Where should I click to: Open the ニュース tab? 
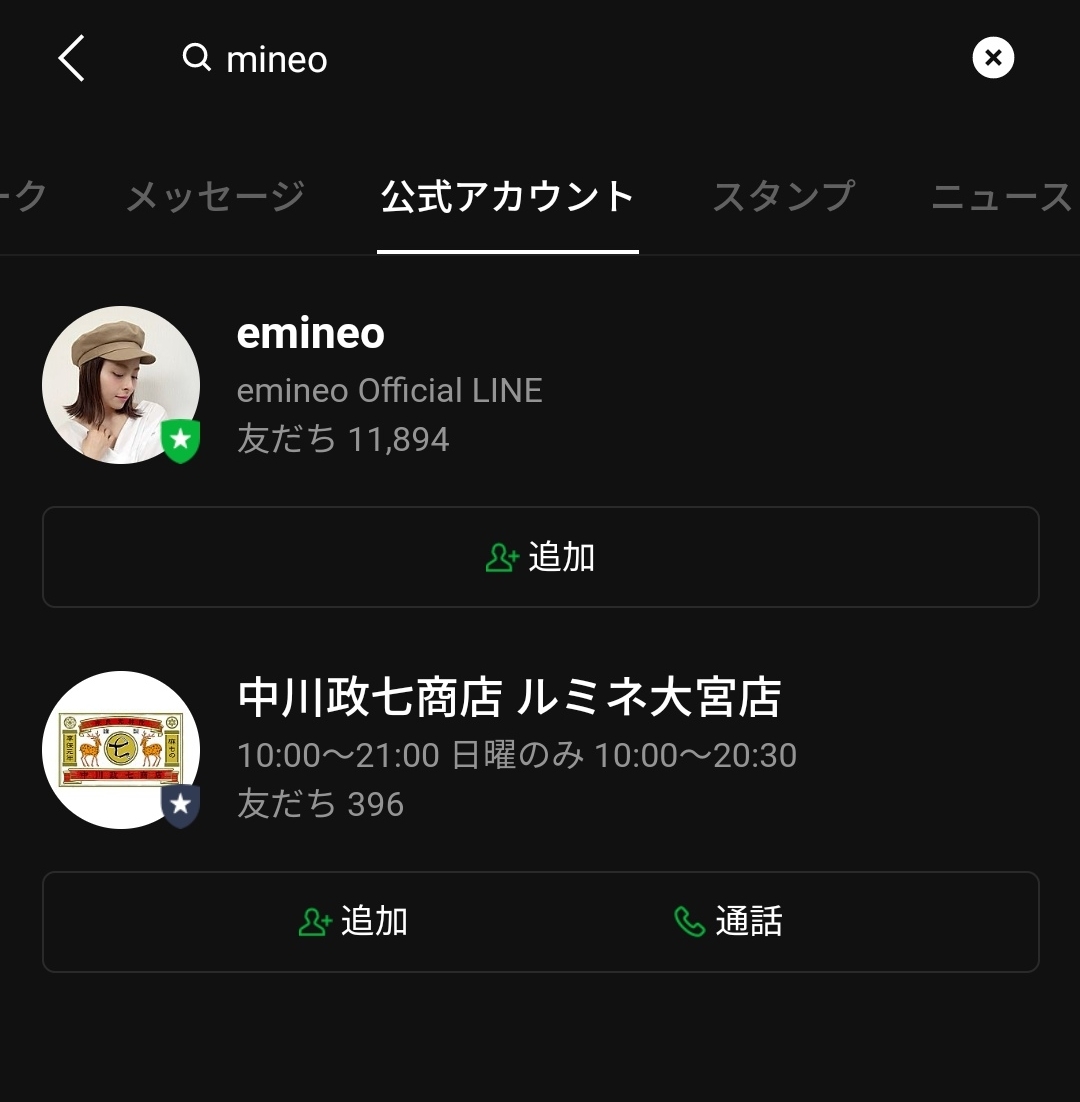point(1003,196)
